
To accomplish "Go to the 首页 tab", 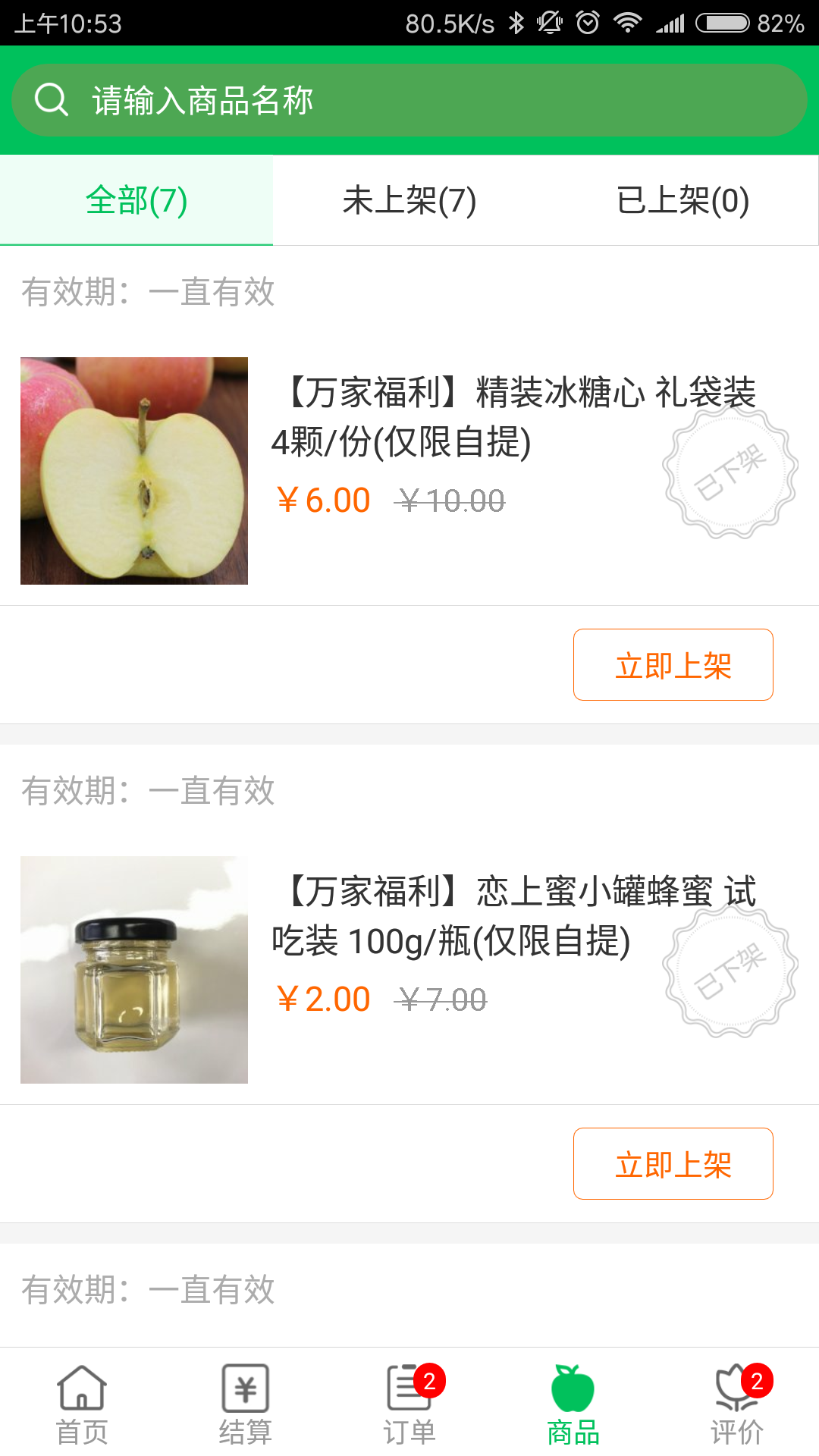I will [x=82, y=1404].
